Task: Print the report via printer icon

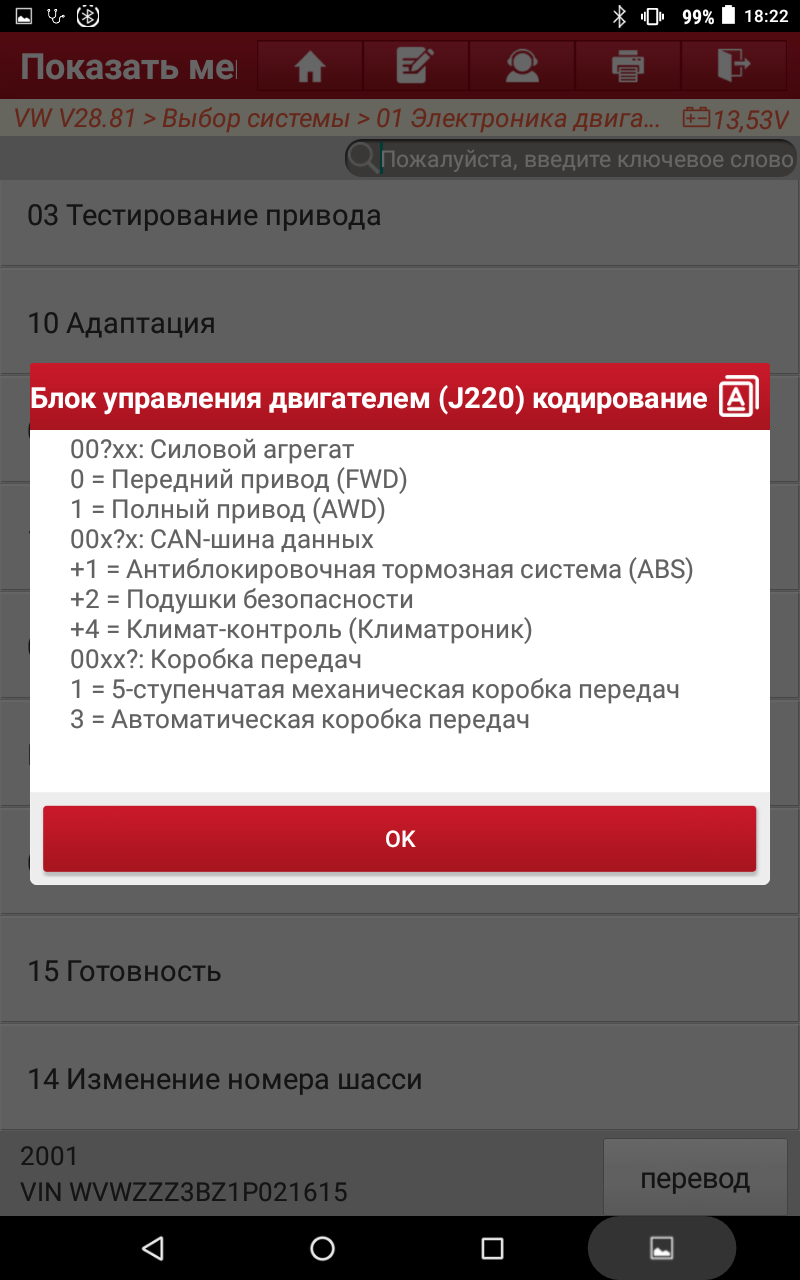Action: [627, 67]
